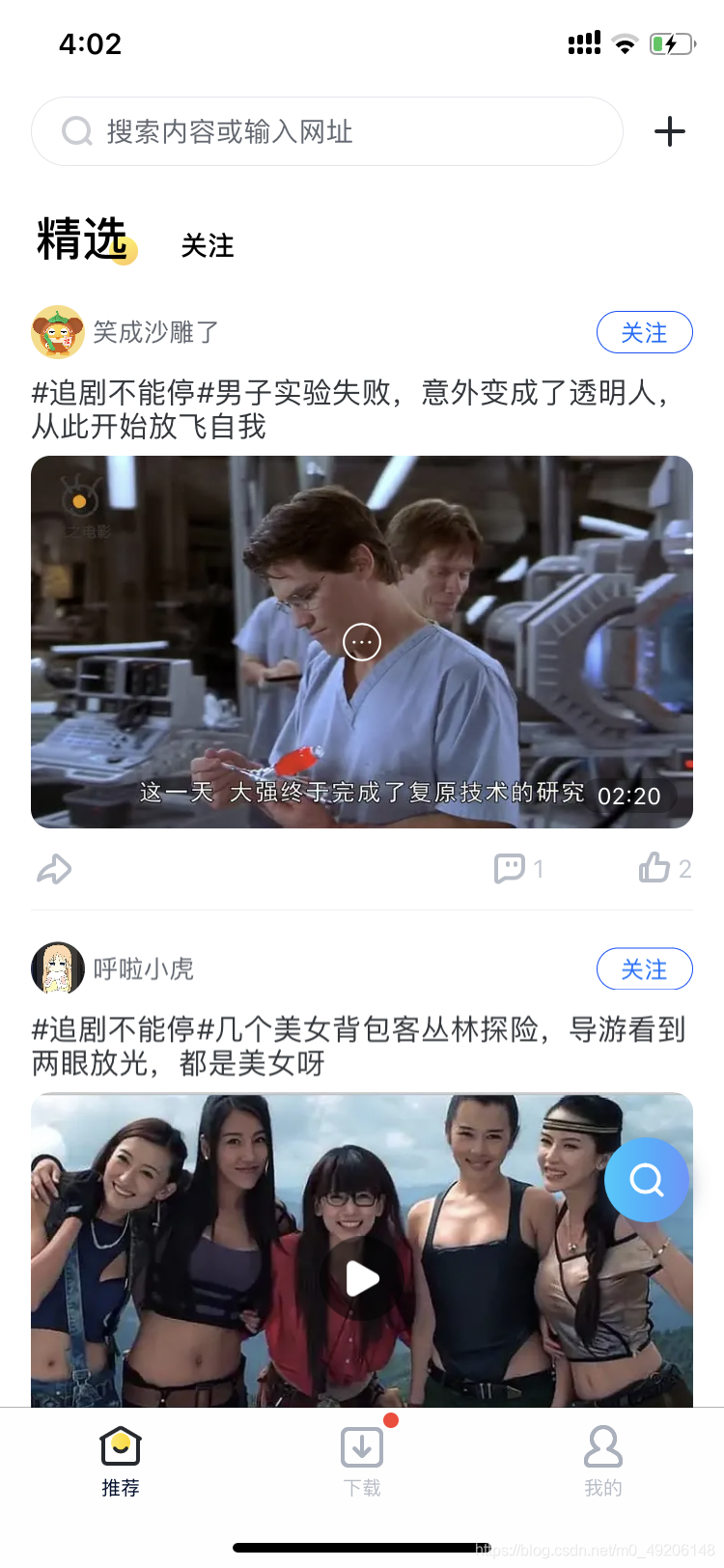Select the 推荐 home icon in bottom bar
Viewport: 724px width, 1568px height.
119,1447
